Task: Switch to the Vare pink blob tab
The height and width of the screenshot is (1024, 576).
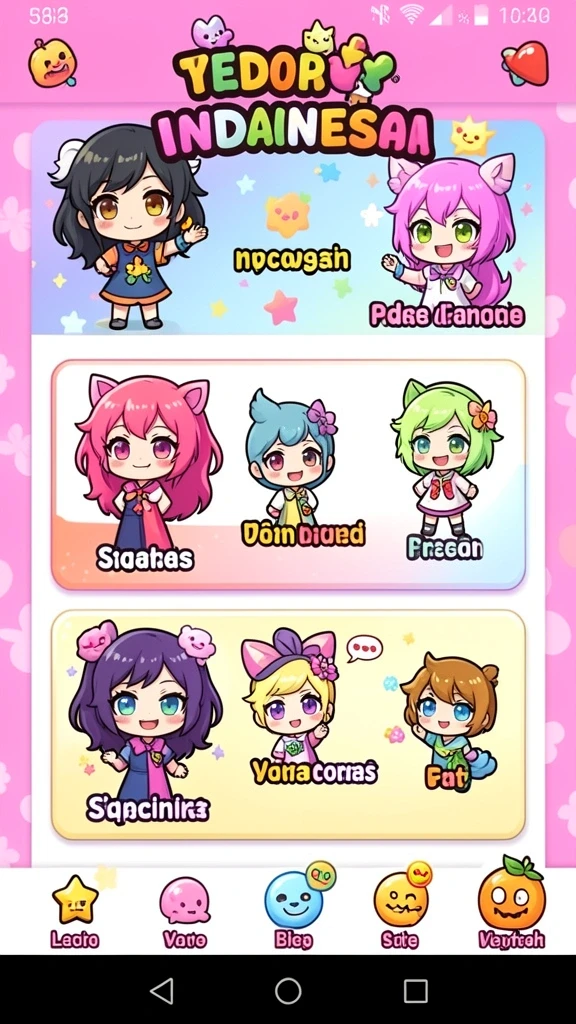Action: [185, 912]
